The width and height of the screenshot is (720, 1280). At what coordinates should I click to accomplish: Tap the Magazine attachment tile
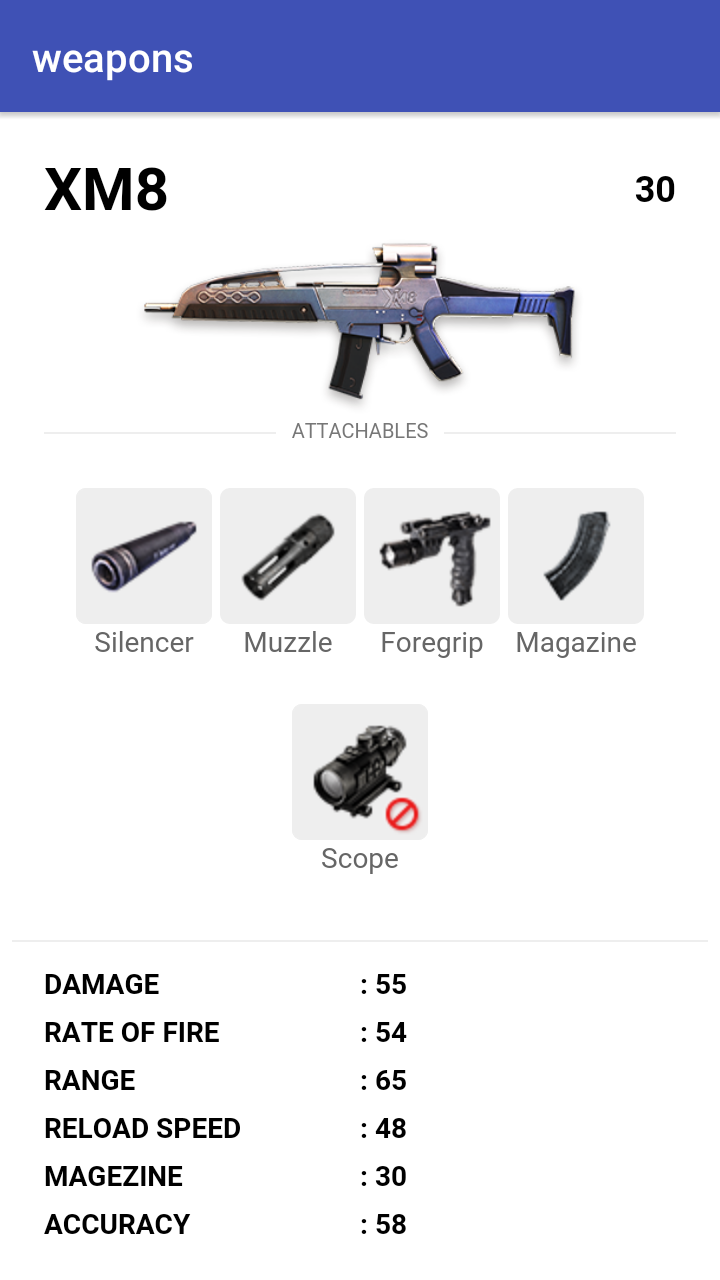[x=576, y=556]
